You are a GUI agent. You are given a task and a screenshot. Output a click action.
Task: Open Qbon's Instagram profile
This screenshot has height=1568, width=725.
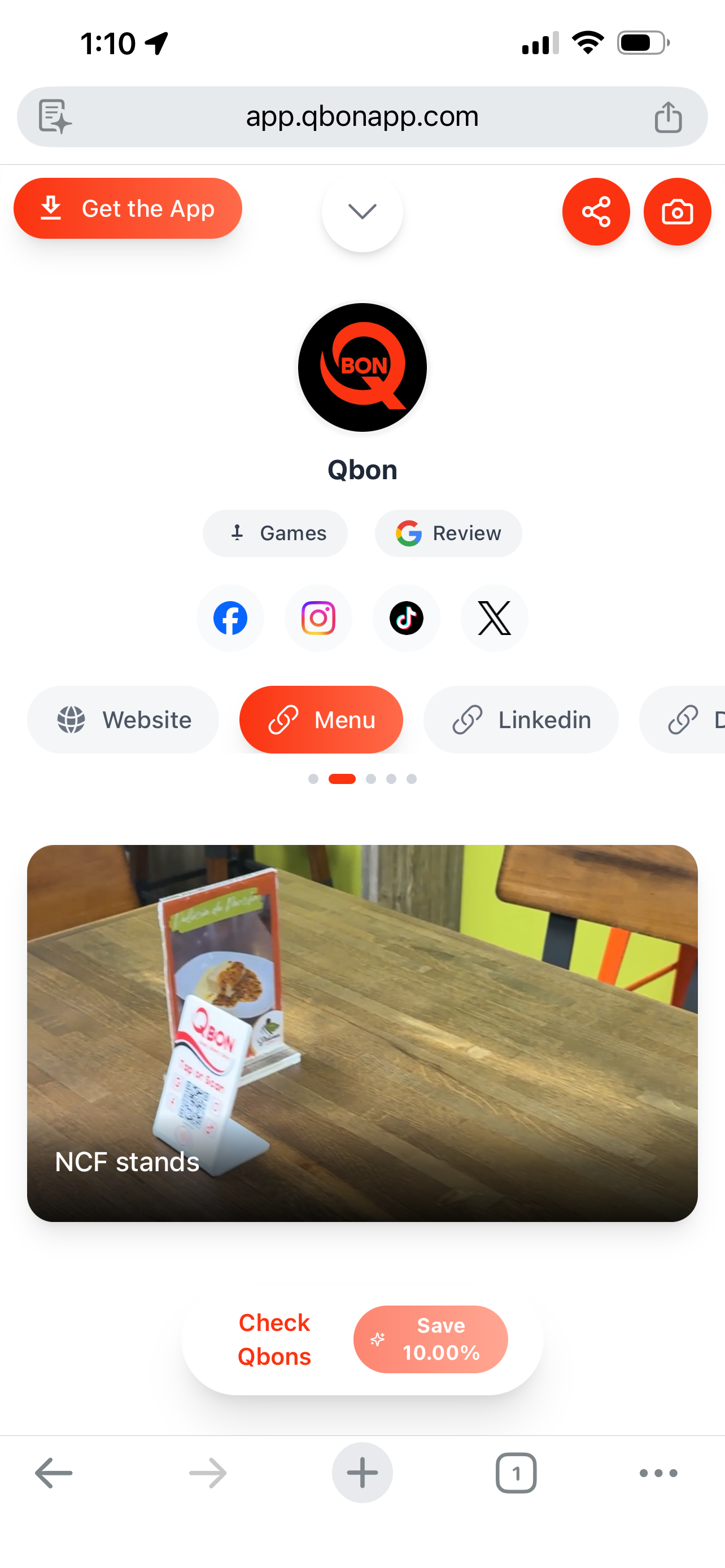[x=318, y=618]
